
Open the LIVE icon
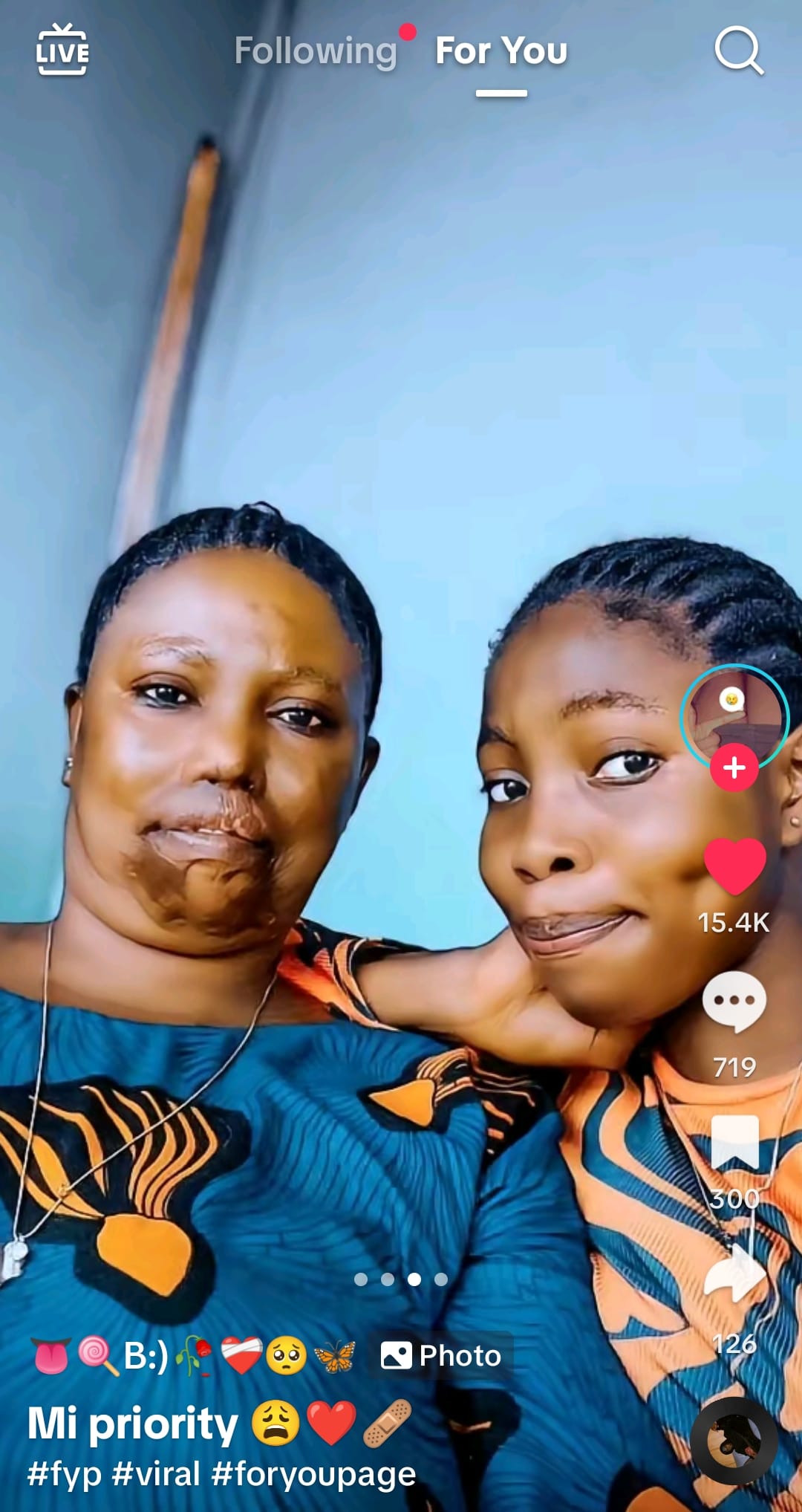(x=62, y=51)
